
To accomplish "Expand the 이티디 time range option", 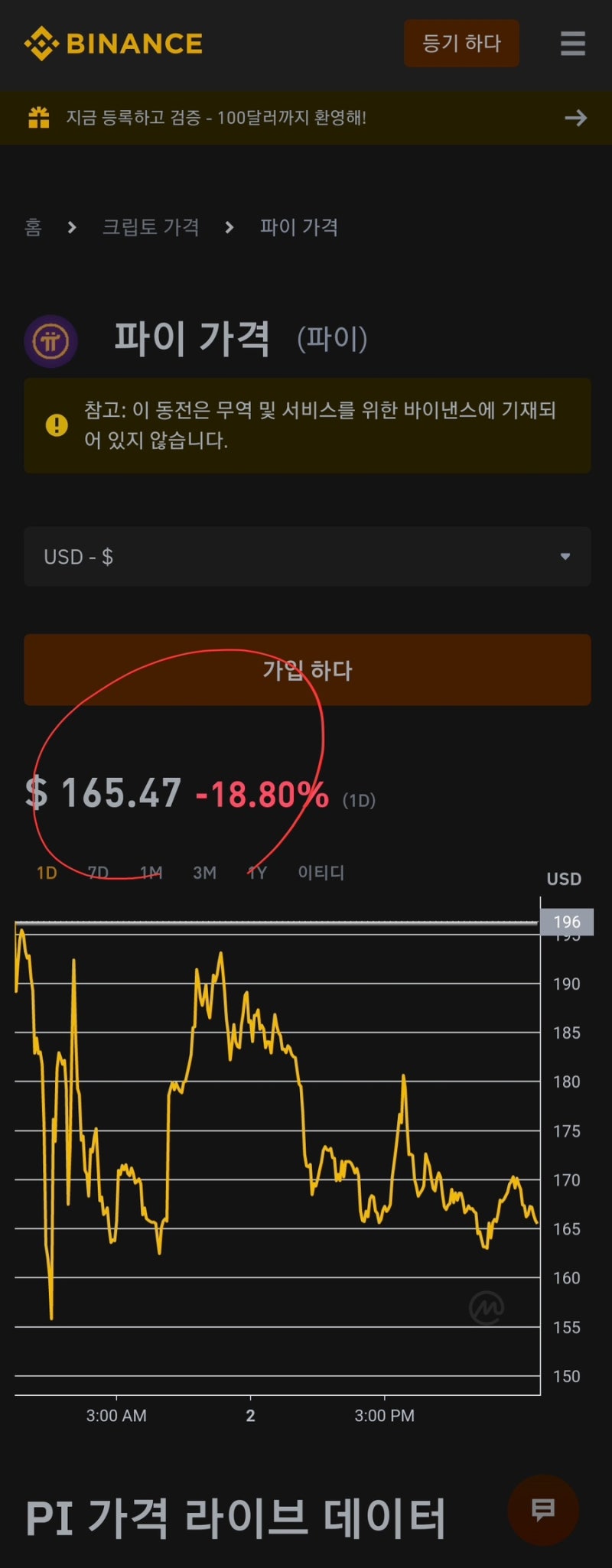I will pos(321,872).
